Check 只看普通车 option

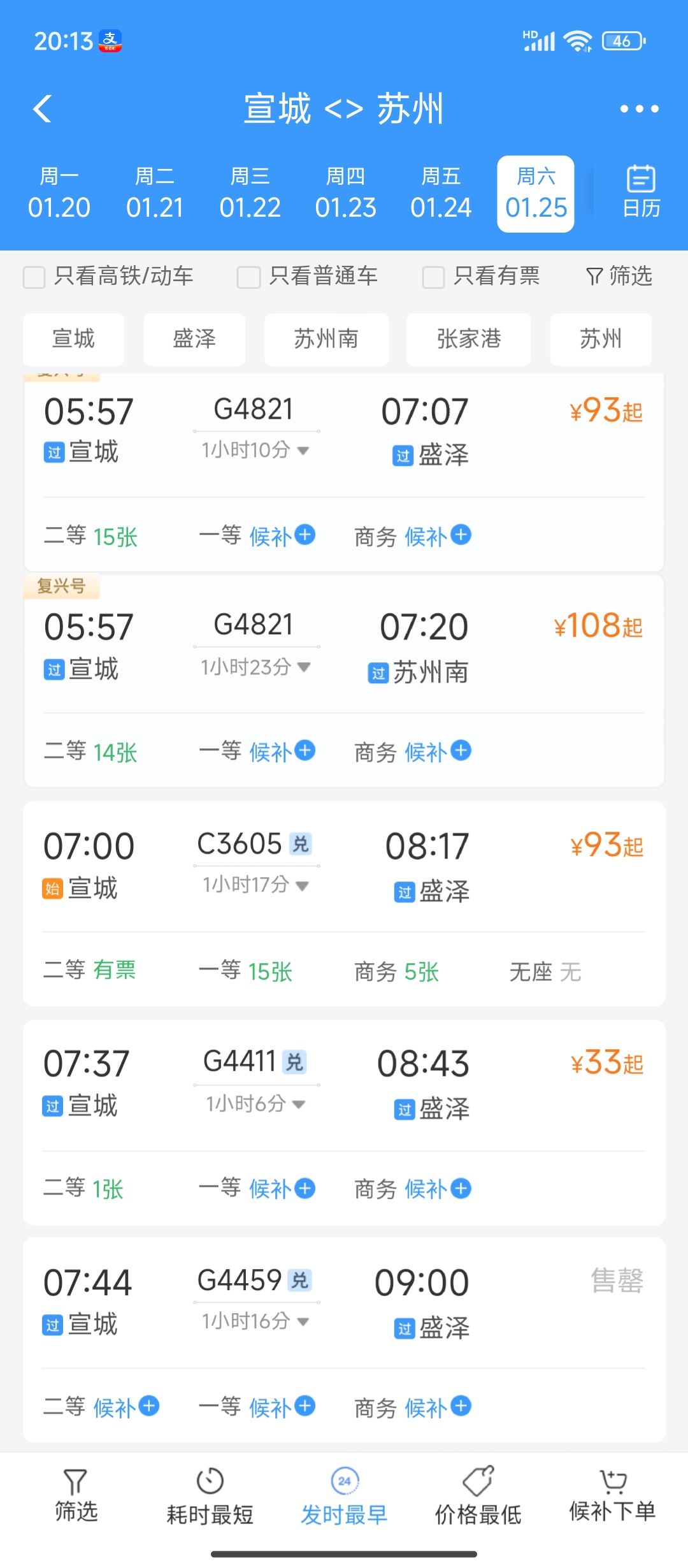[x=307, y=277]
